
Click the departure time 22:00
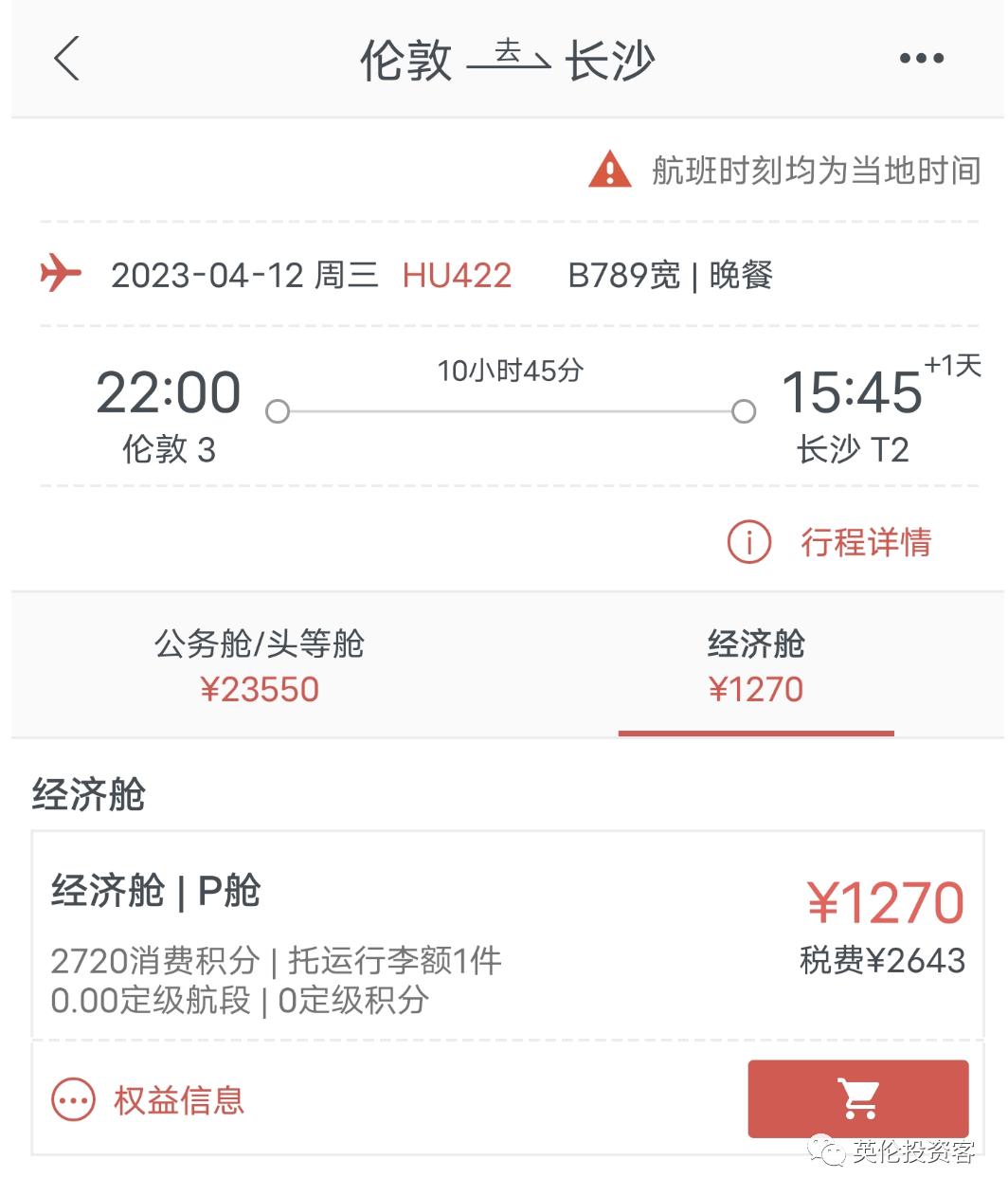coord(169,391)
